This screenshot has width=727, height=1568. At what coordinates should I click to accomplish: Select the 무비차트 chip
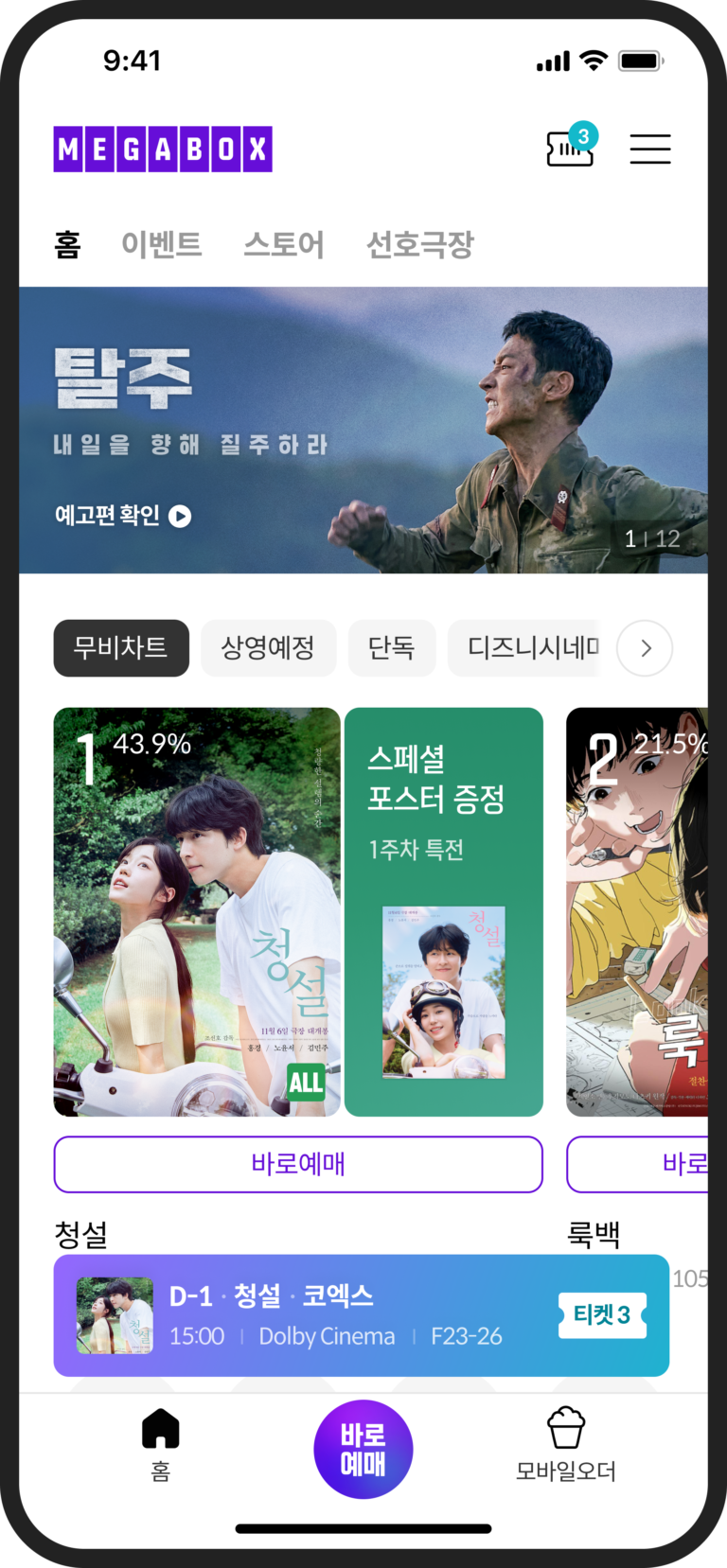click(121, 648)
